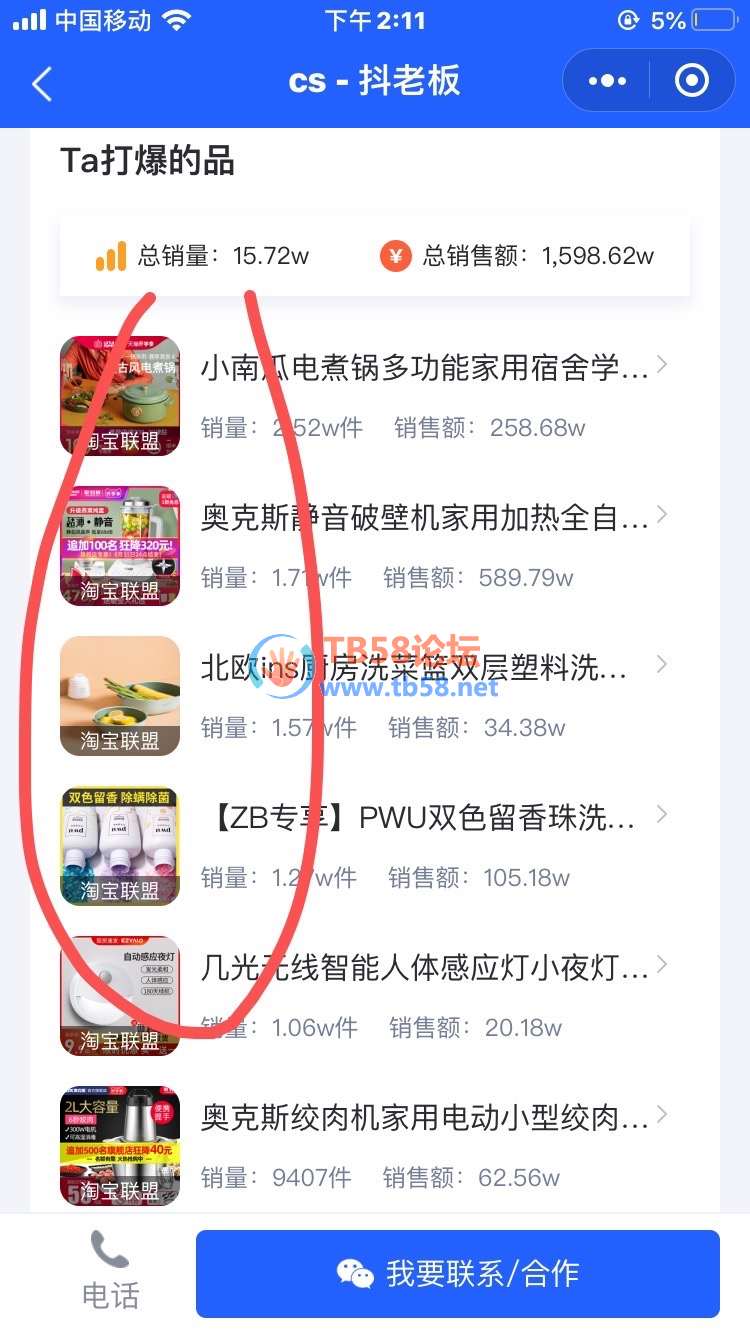Call via the 电话 button
The height and width of the screenshot is (1334, 750).
pos(110,1270)
